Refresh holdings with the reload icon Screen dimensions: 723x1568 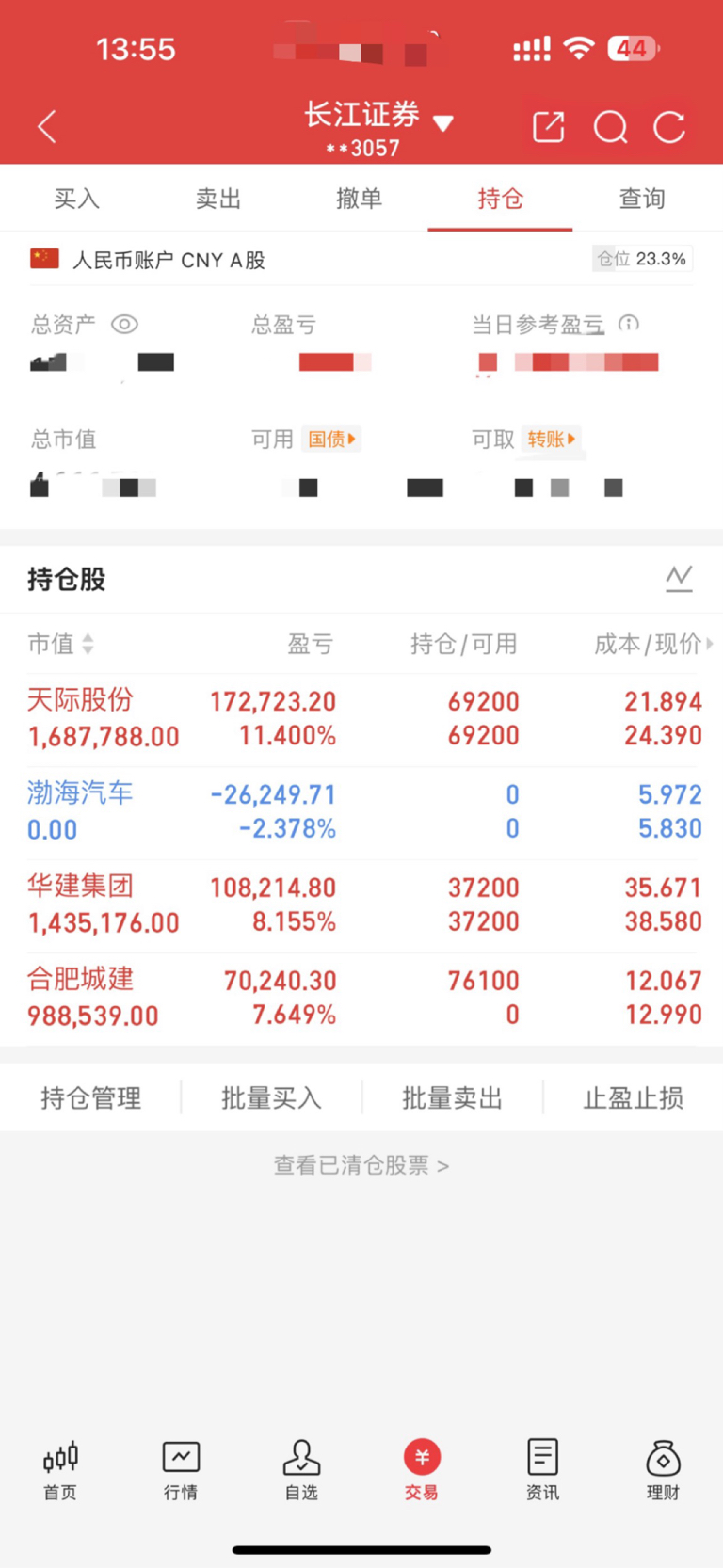[x=669, y=126]
